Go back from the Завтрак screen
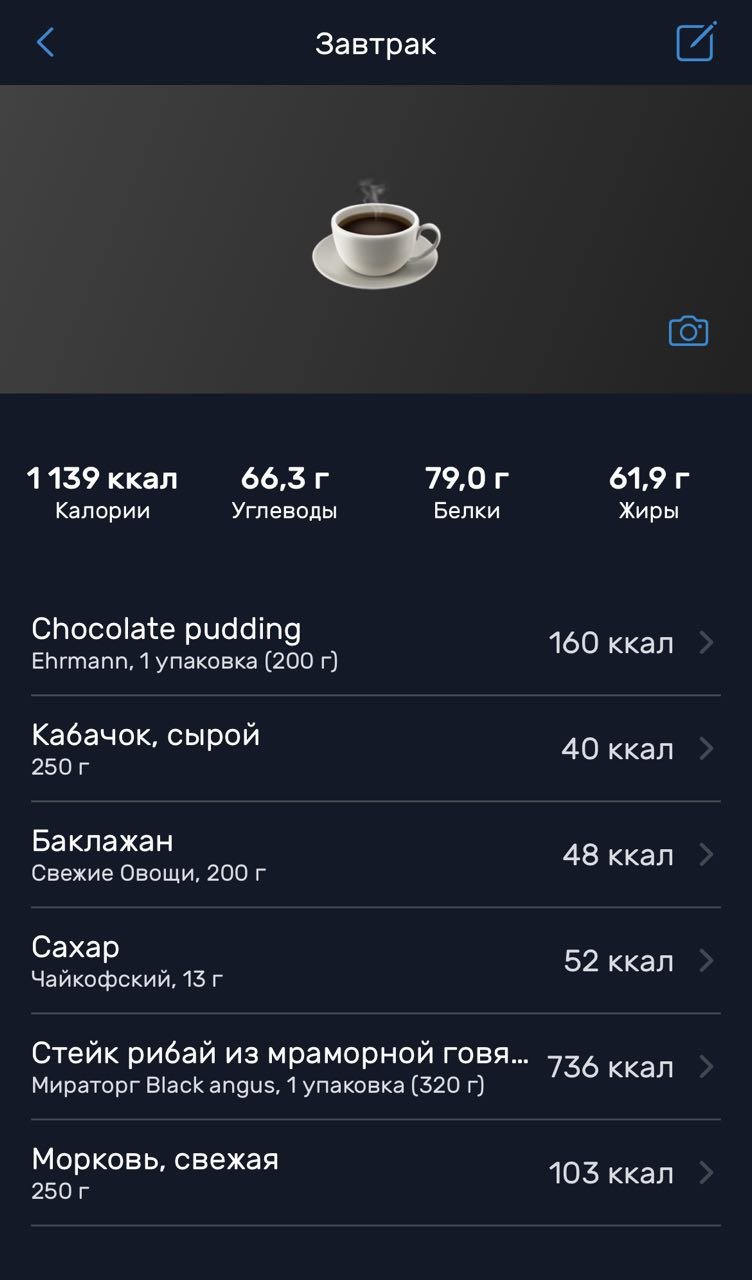Image resolution: width=752 pixels, height=1280 pixels. (x=45, y=43)
